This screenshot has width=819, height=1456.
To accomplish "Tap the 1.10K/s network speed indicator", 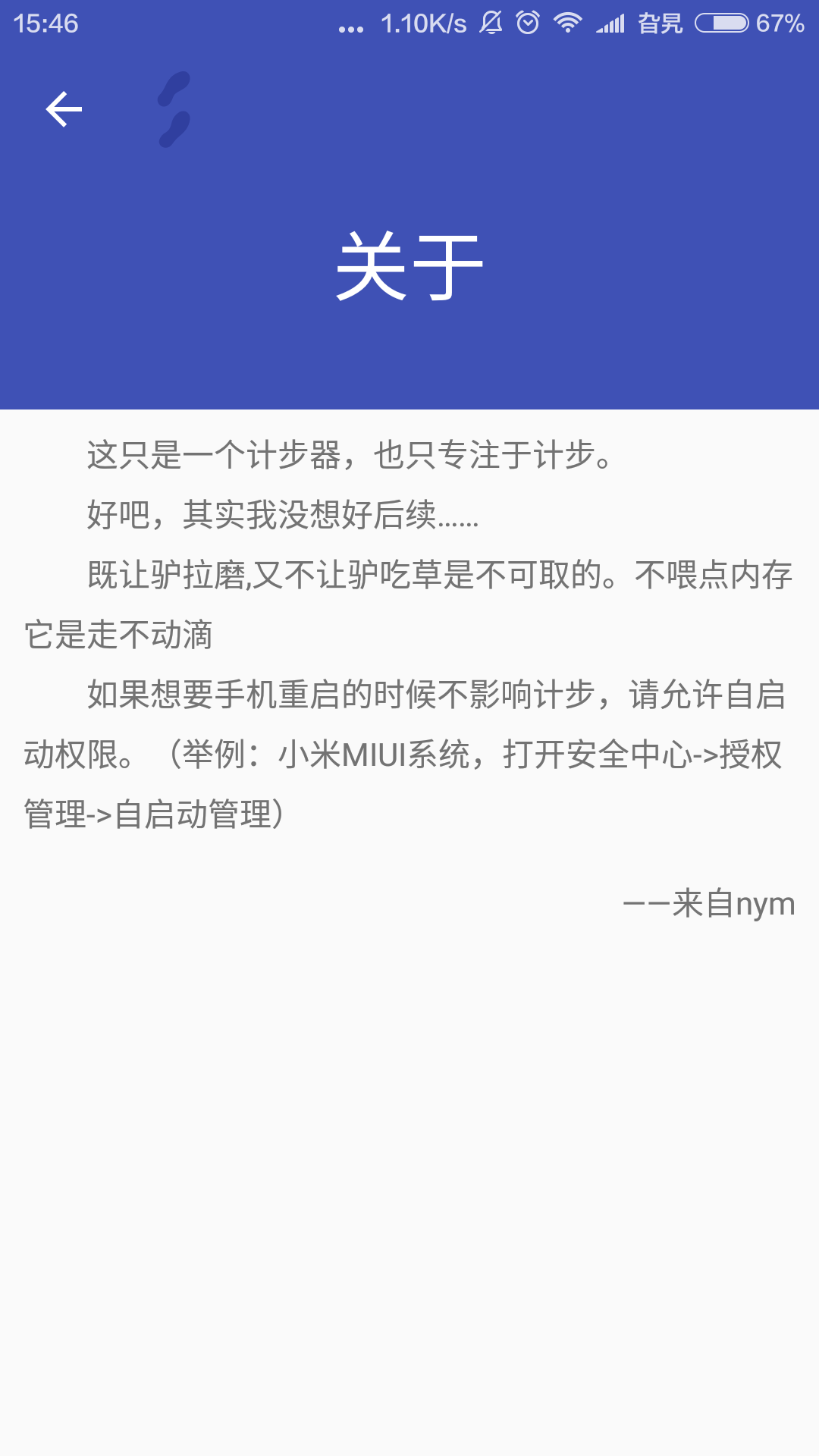I will tap(421, 24).
